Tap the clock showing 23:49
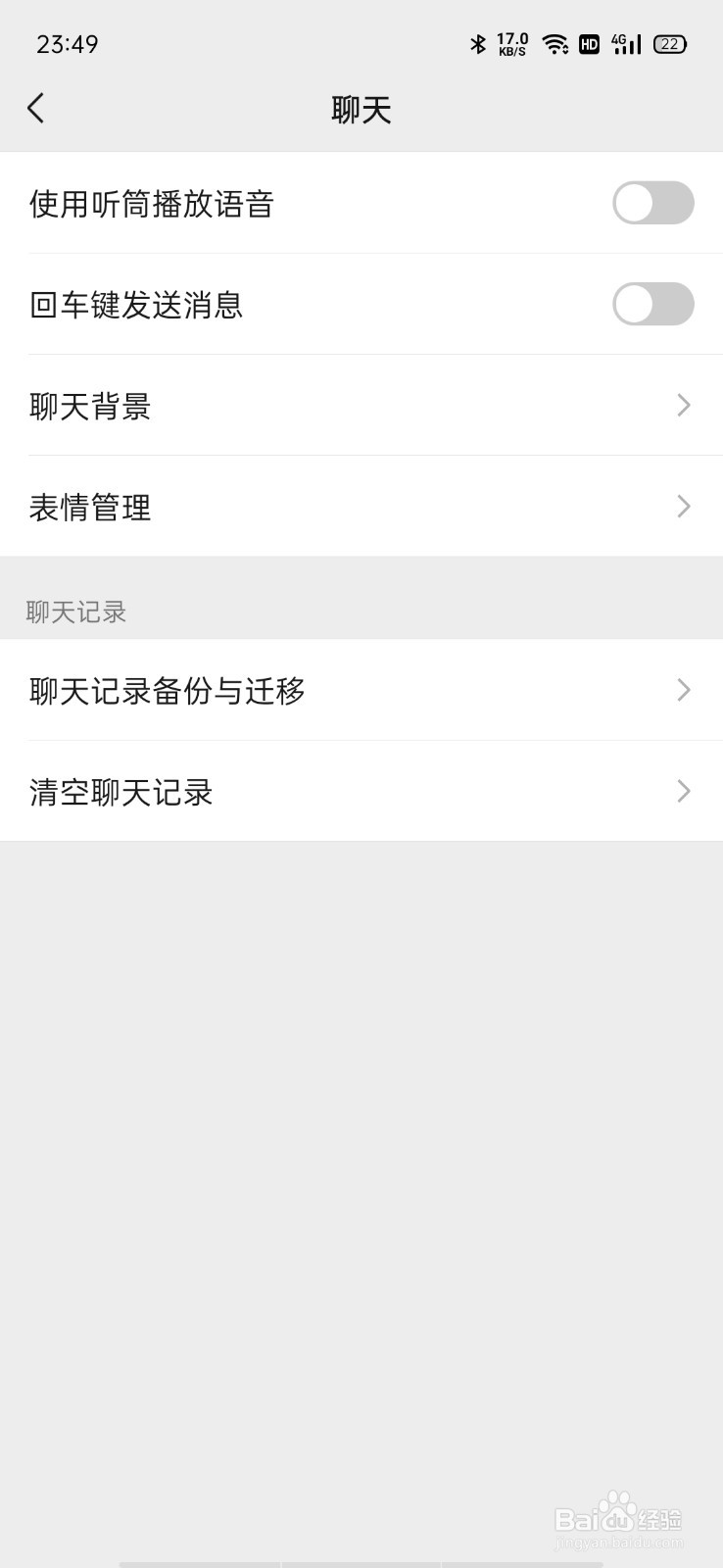723x1568 pixels. pyautogui.click(x=67, y=44)
